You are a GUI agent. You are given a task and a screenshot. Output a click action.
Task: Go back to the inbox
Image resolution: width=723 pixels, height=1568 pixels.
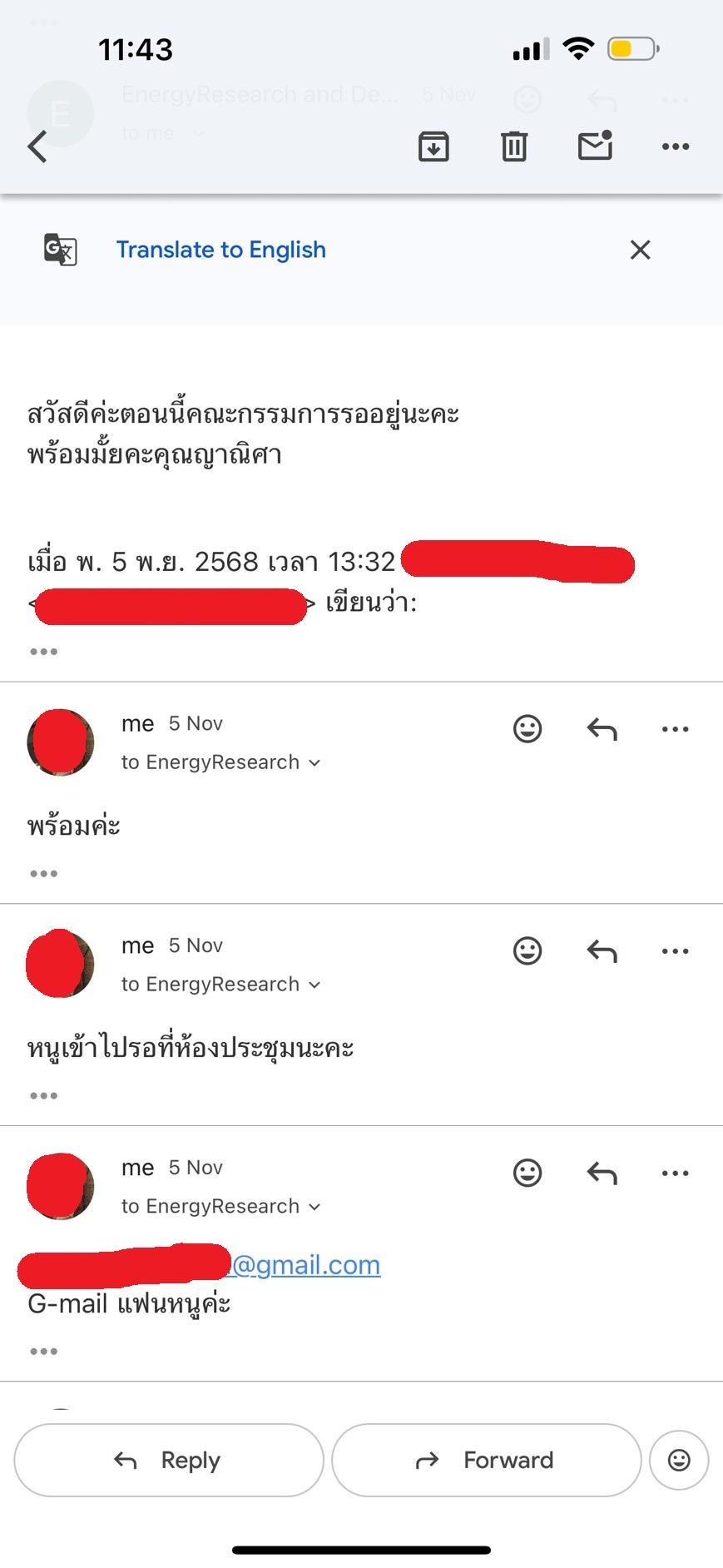[x=37, y=146]
